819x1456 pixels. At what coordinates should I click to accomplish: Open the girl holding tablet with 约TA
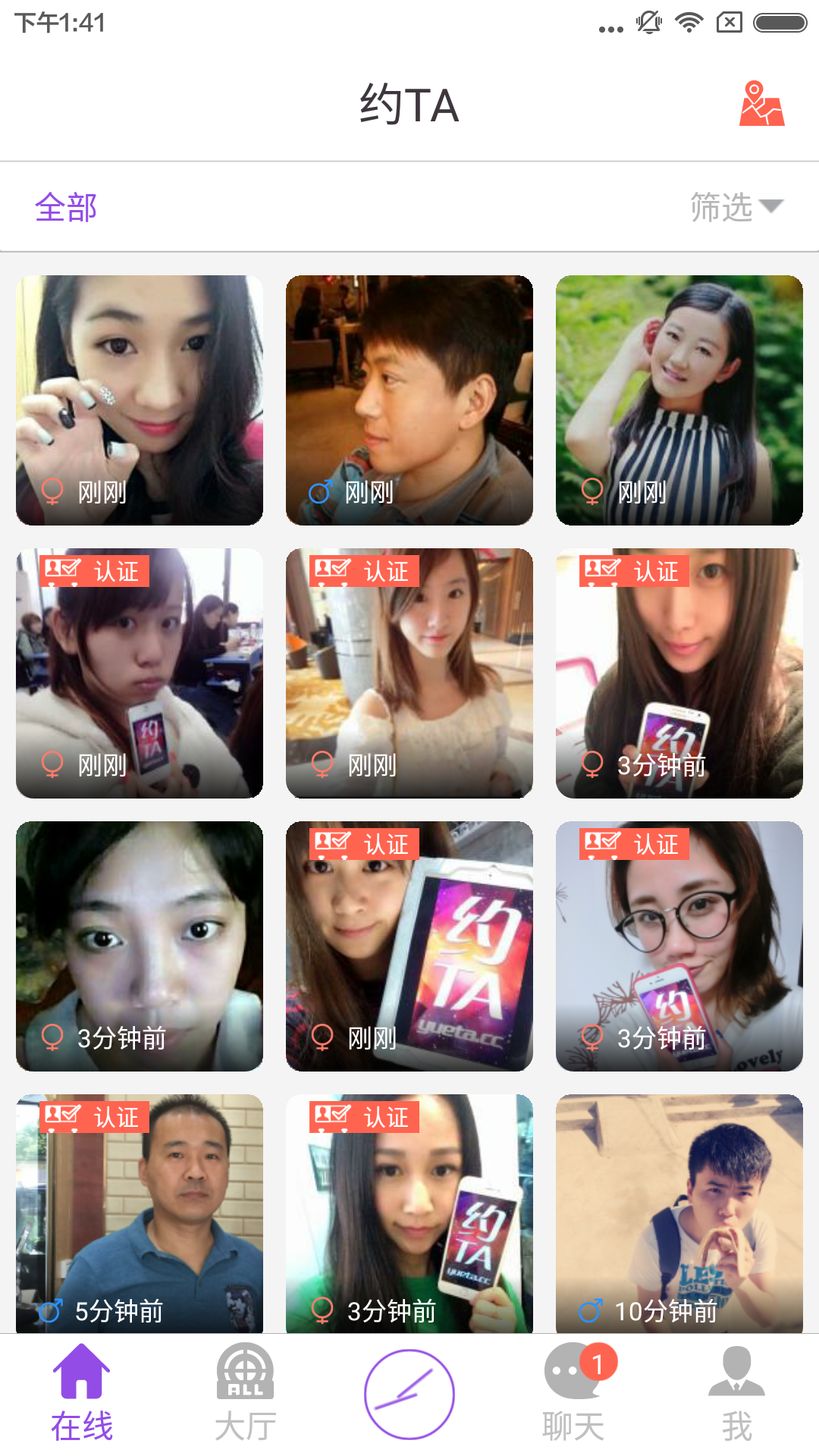(409, 946)
